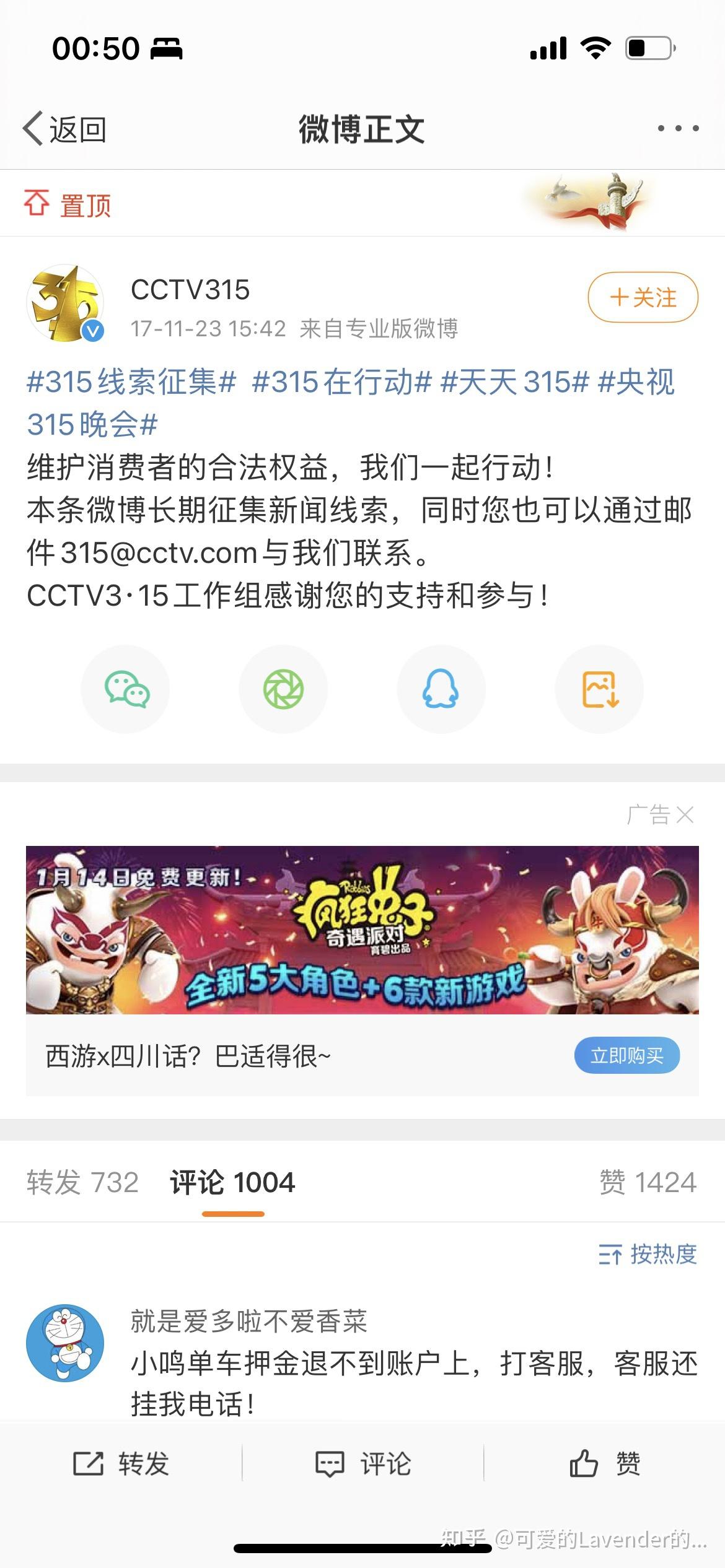725x1568 pixels.
Task: Repost using the bottom 转发 button
Action: coord(121,1463)
